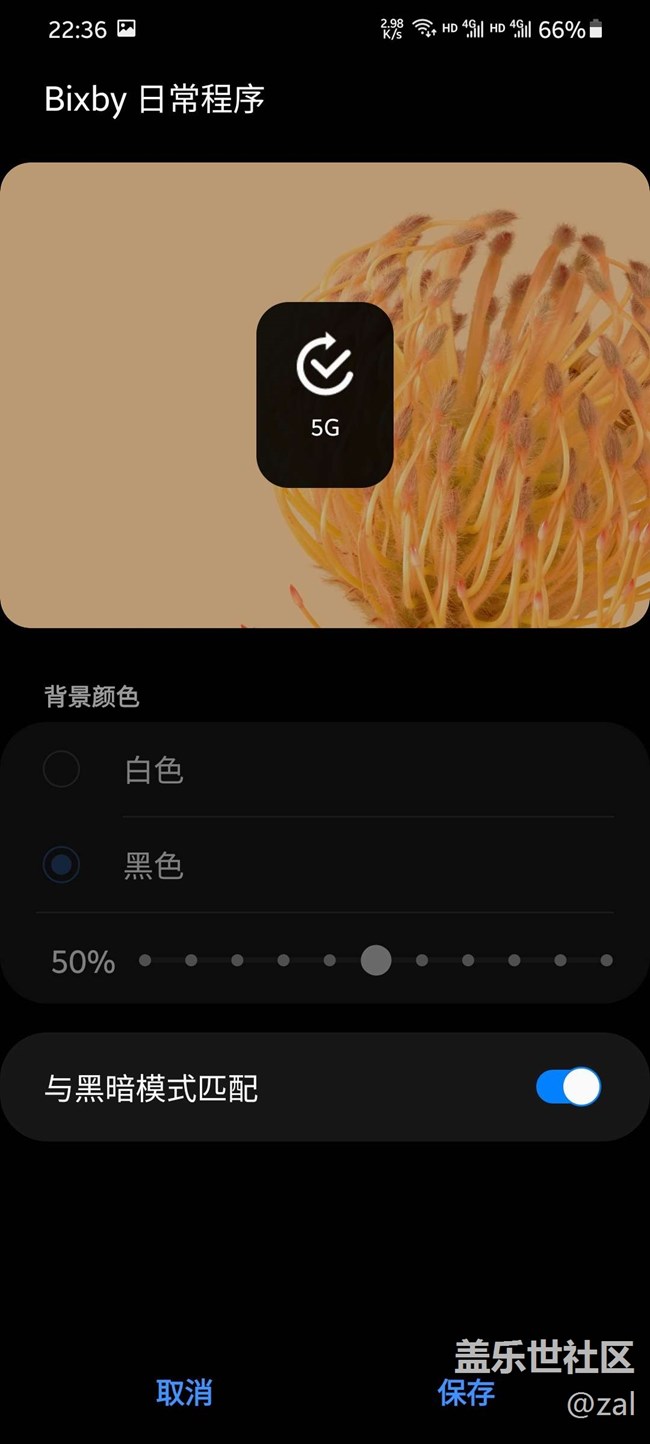Turn off 与黑暗模式匹配 switch
Viewport: 650px width, 1444px height.
point(568,1087)
